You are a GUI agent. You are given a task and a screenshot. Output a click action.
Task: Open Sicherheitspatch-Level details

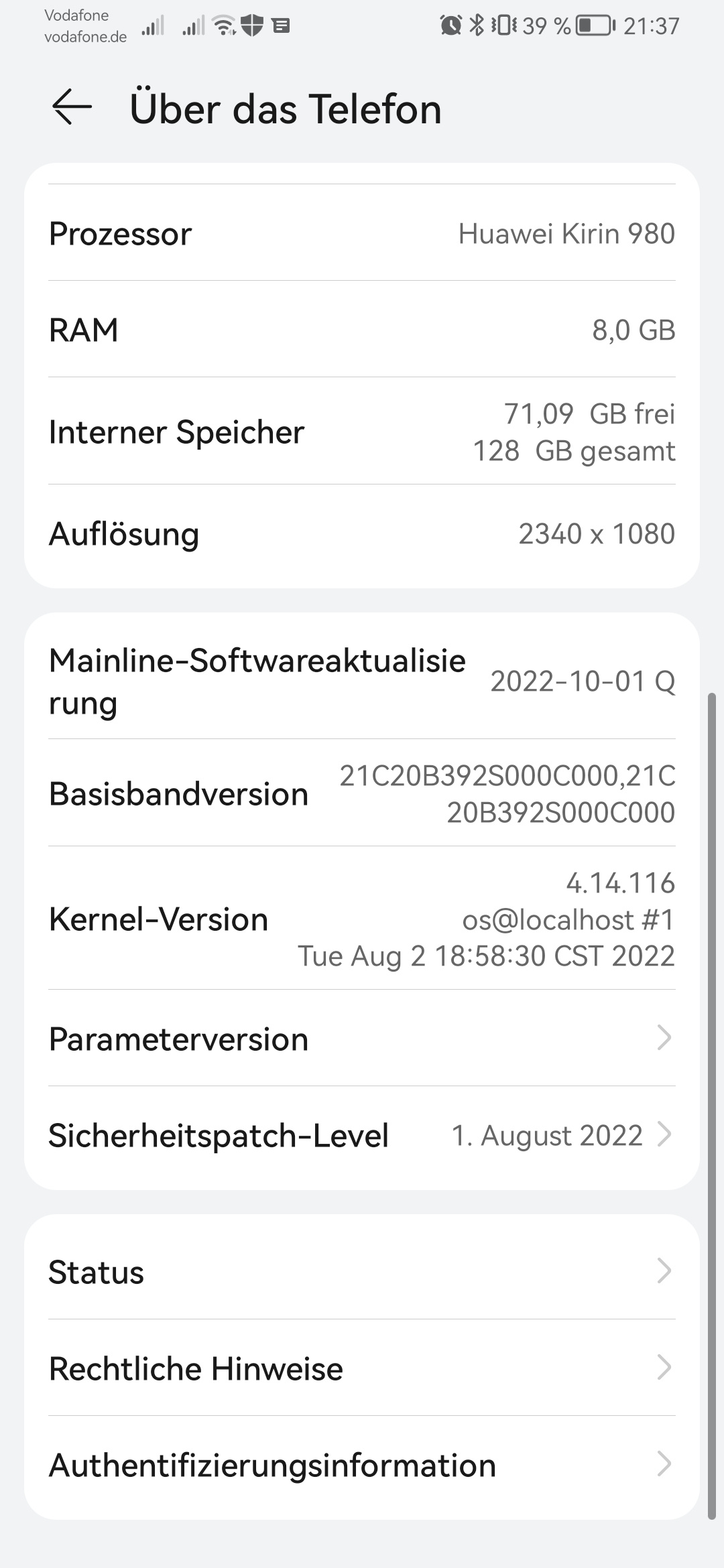pos(362,1136)
